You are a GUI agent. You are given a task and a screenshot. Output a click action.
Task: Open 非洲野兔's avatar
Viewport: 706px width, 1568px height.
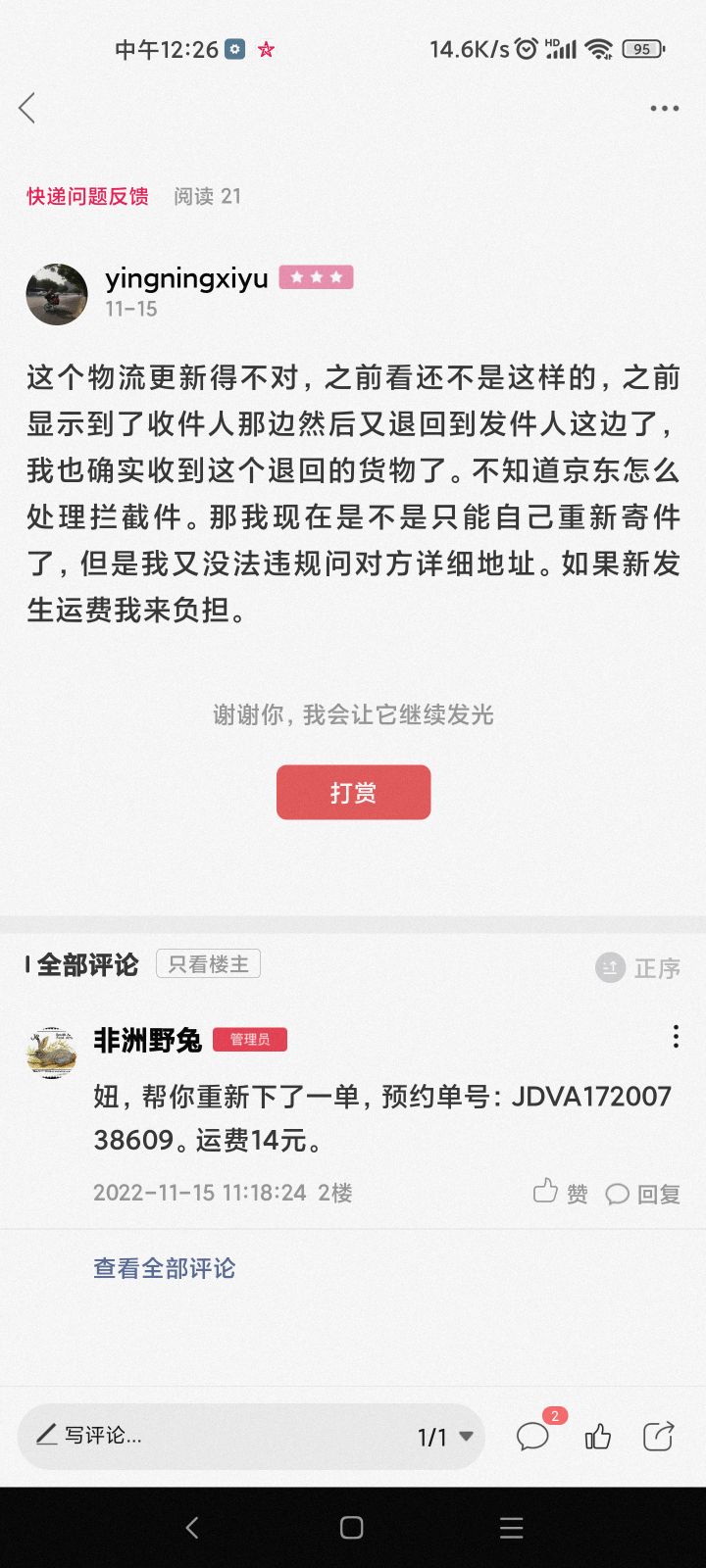pos(52,1053)
